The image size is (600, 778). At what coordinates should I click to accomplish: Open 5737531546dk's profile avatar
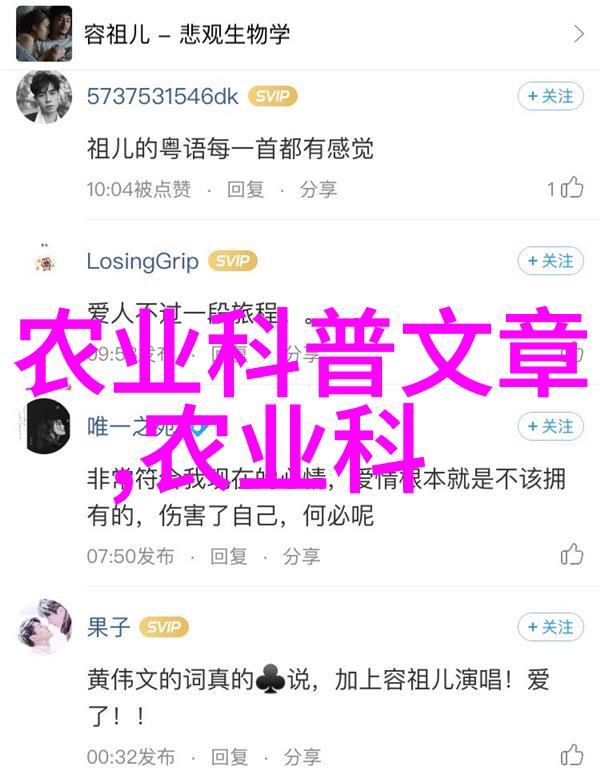tap(44, 98)
